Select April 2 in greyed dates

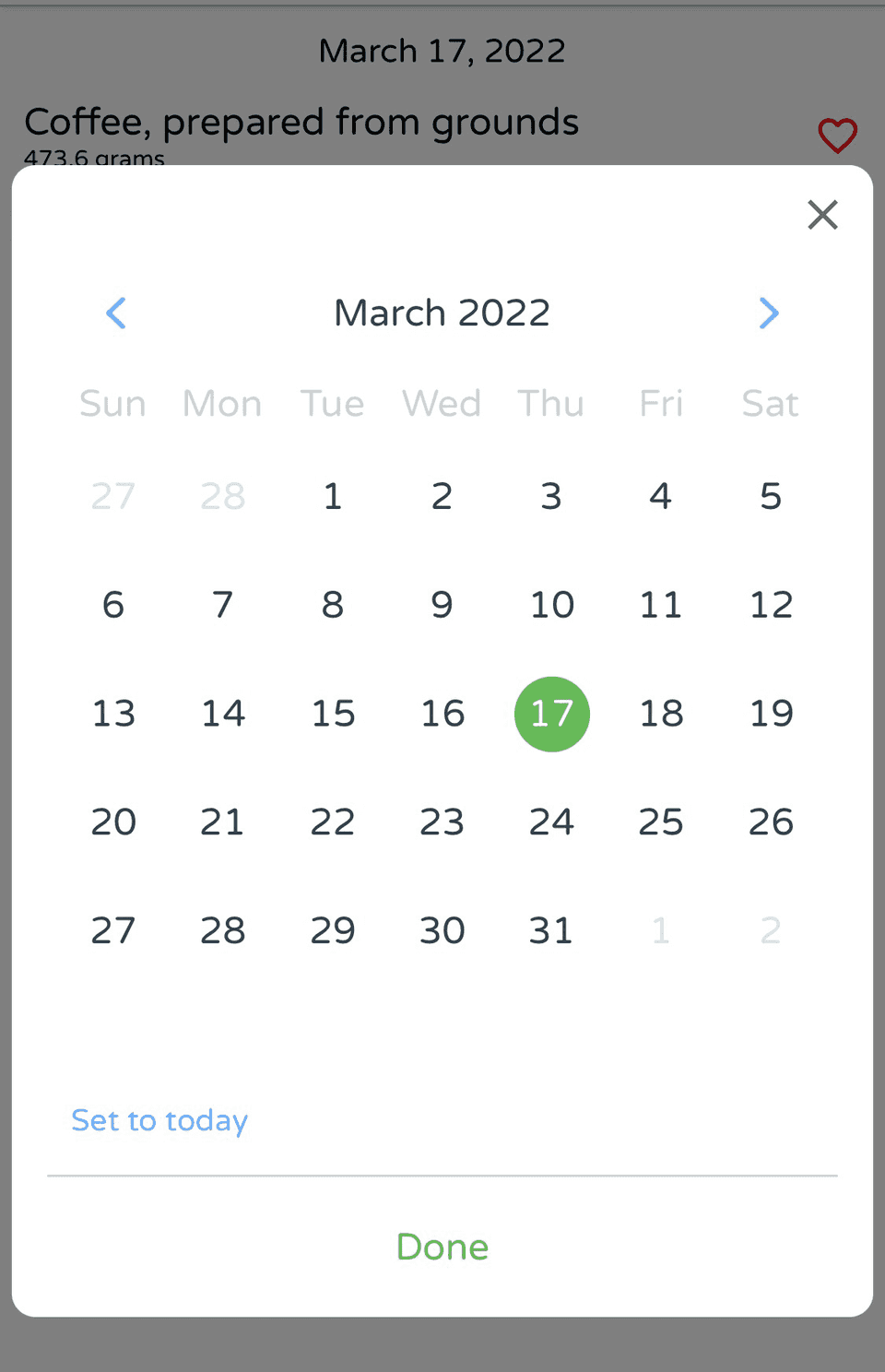(771, 931)
